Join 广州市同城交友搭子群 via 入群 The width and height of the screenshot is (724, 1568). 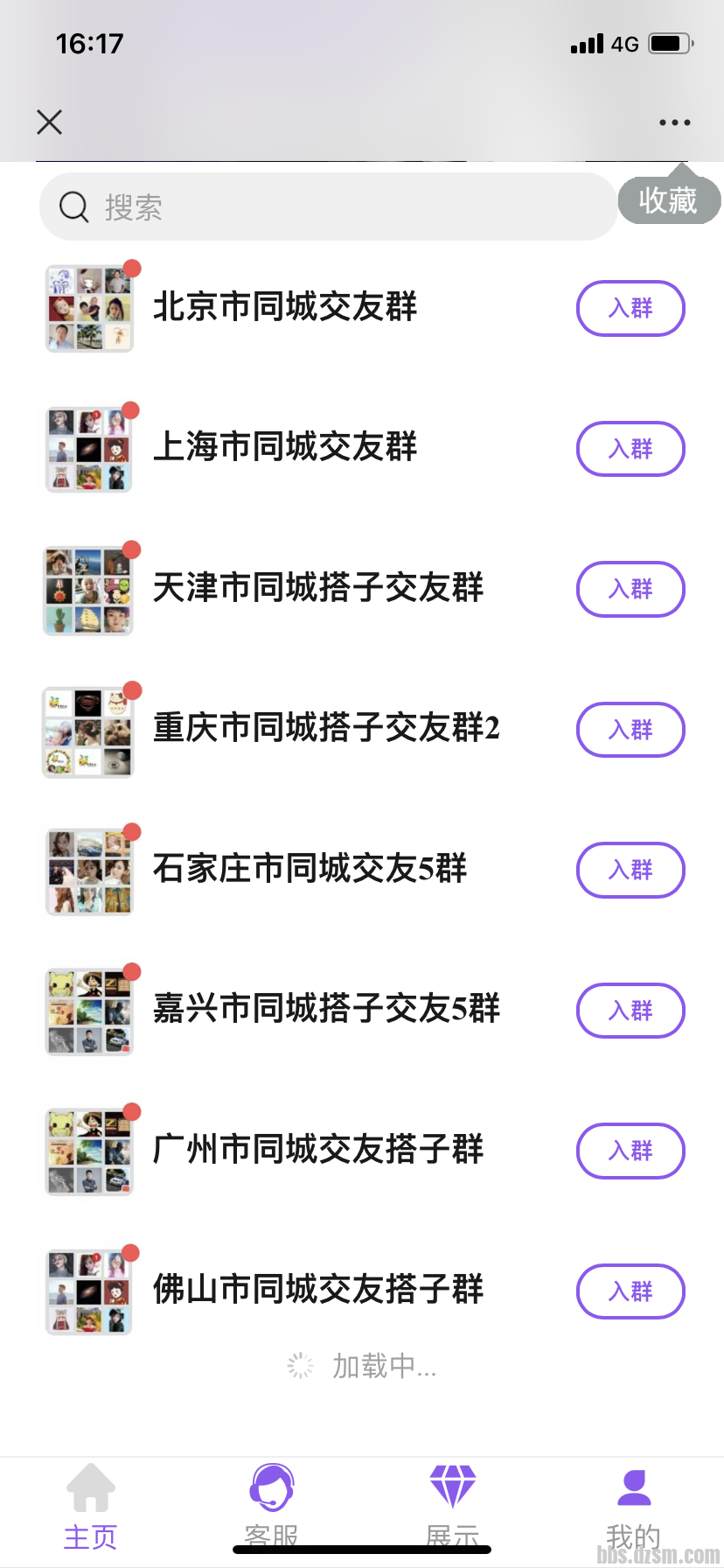pos(630,1151)
